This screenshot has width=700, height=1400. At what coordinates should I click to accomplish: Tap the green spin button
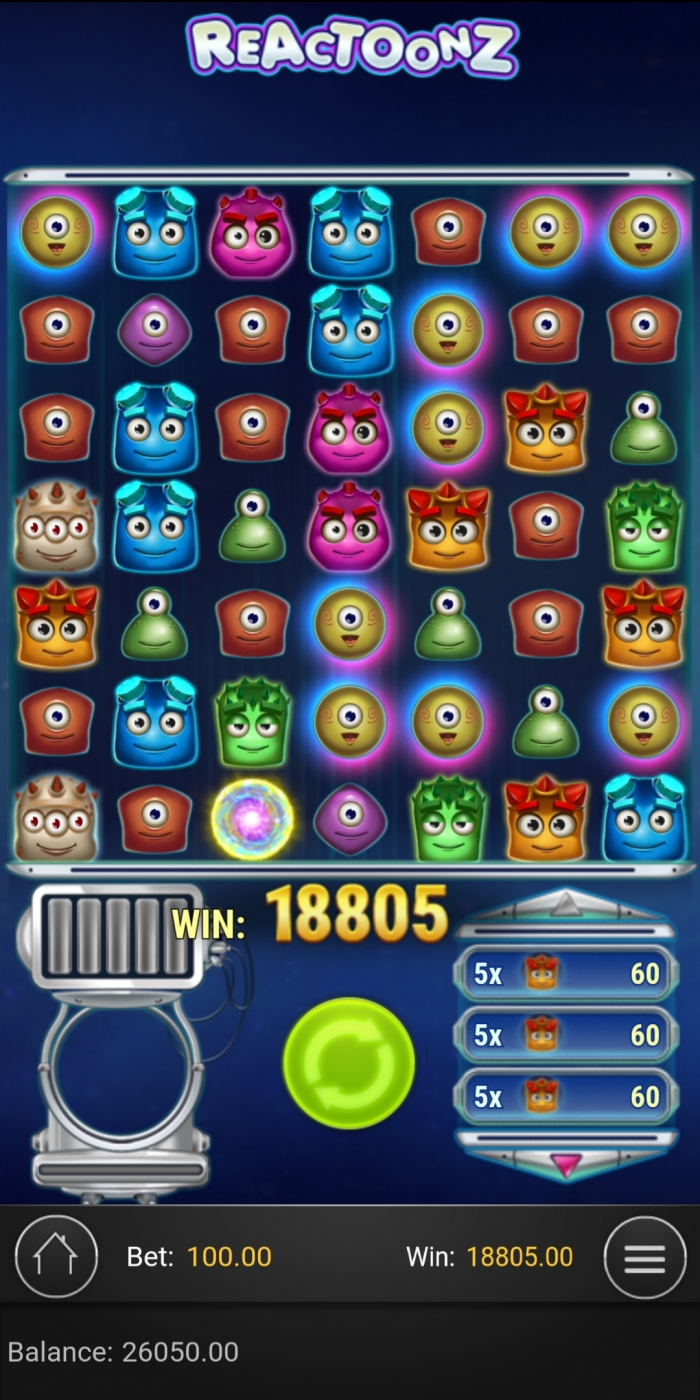[x=349, y=1063]
